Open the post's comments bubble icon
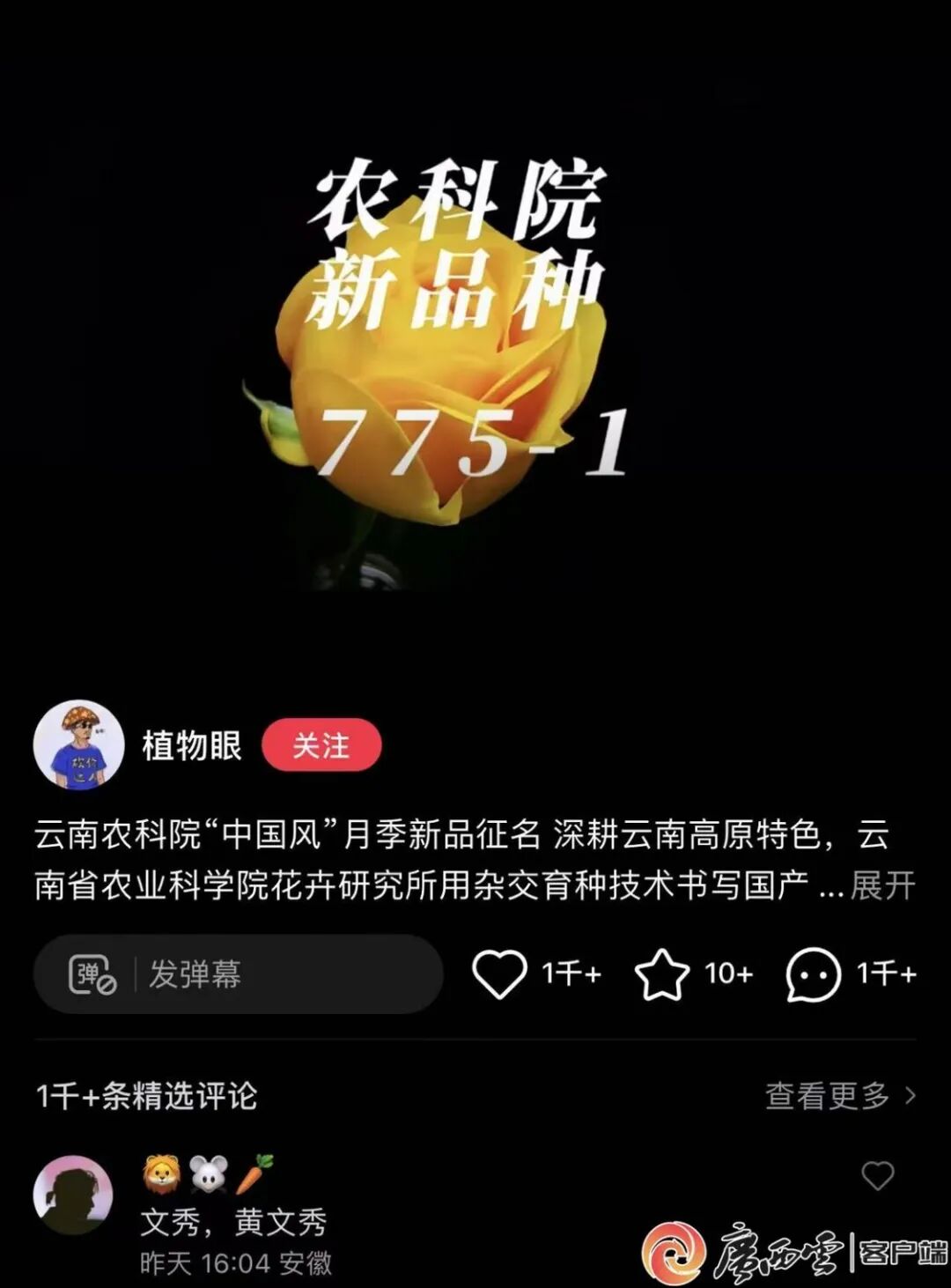The height and width of the screenshot is (1288, 951). [x=812, y=974]
